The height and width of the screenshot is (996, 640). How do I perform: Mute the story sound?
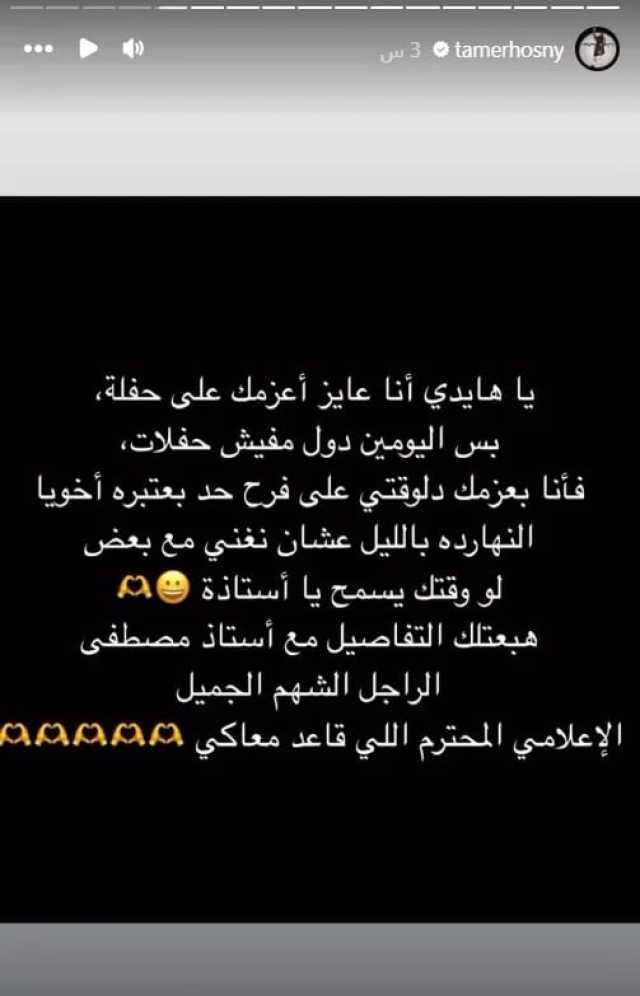pos(133,48)
